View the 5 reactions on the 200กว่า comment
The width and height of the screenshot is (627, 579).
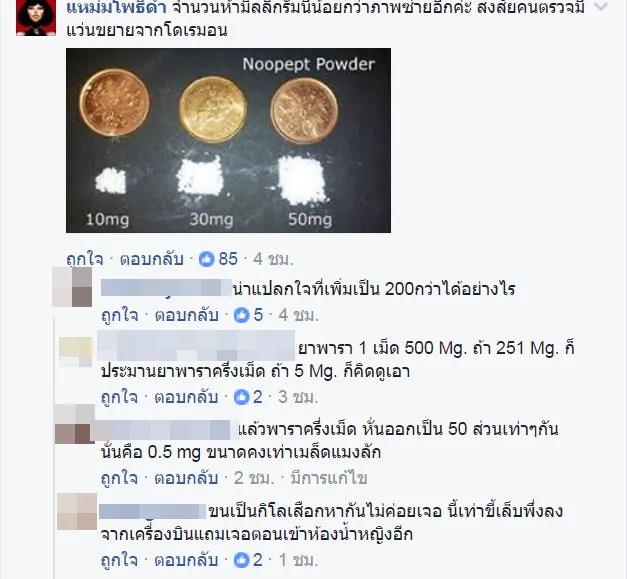point(249,315)
